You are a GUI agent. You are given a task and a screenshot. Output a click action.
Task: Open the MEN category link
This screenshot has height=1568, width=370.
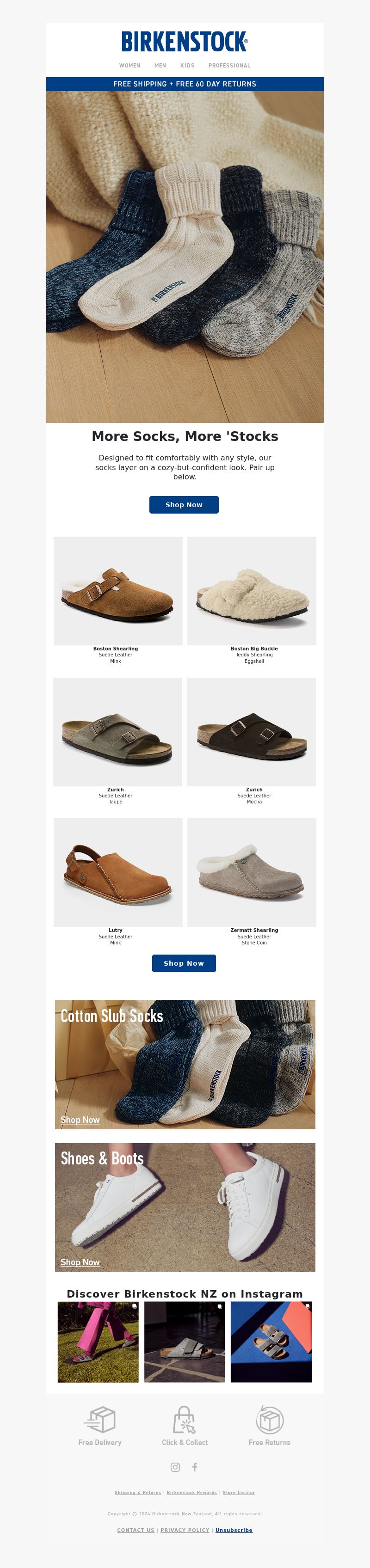[x=160, y=66]
